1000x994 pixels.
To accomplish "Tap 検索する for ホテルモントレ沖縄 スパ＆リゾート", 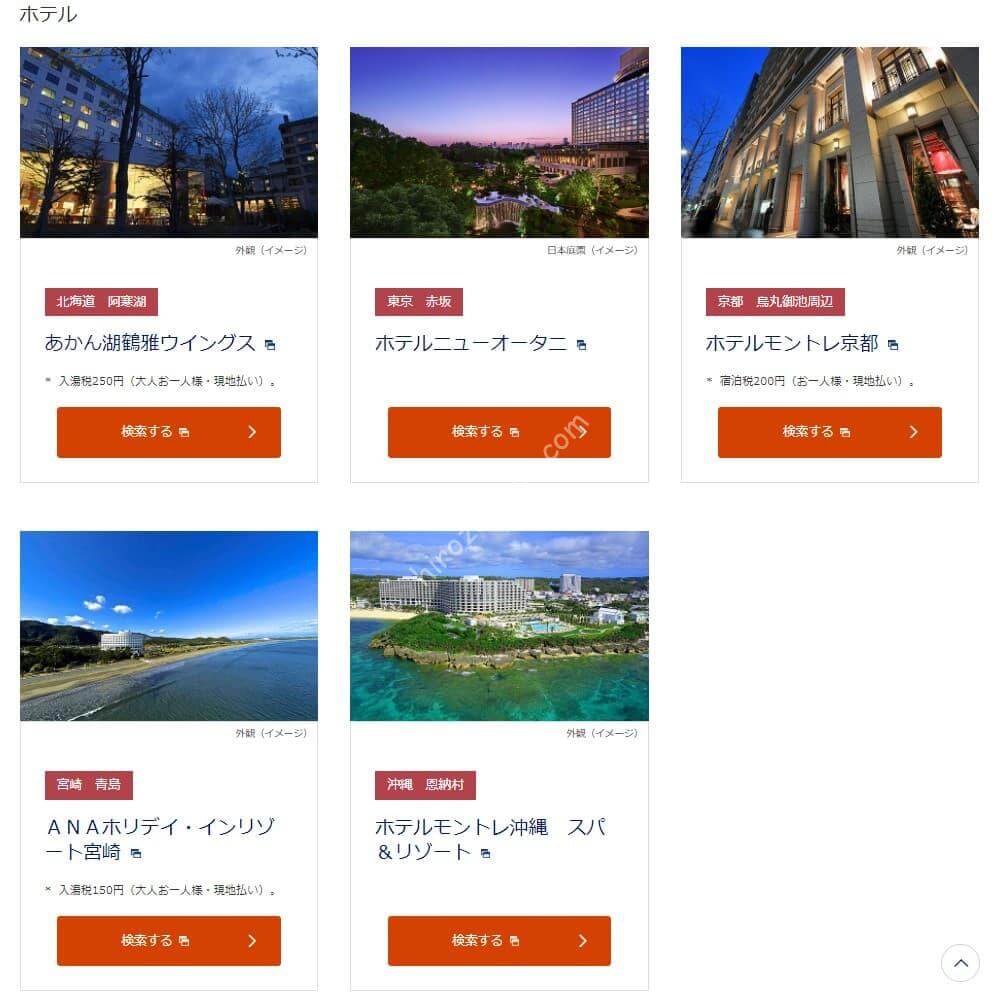I will click(x=499, y=941).
